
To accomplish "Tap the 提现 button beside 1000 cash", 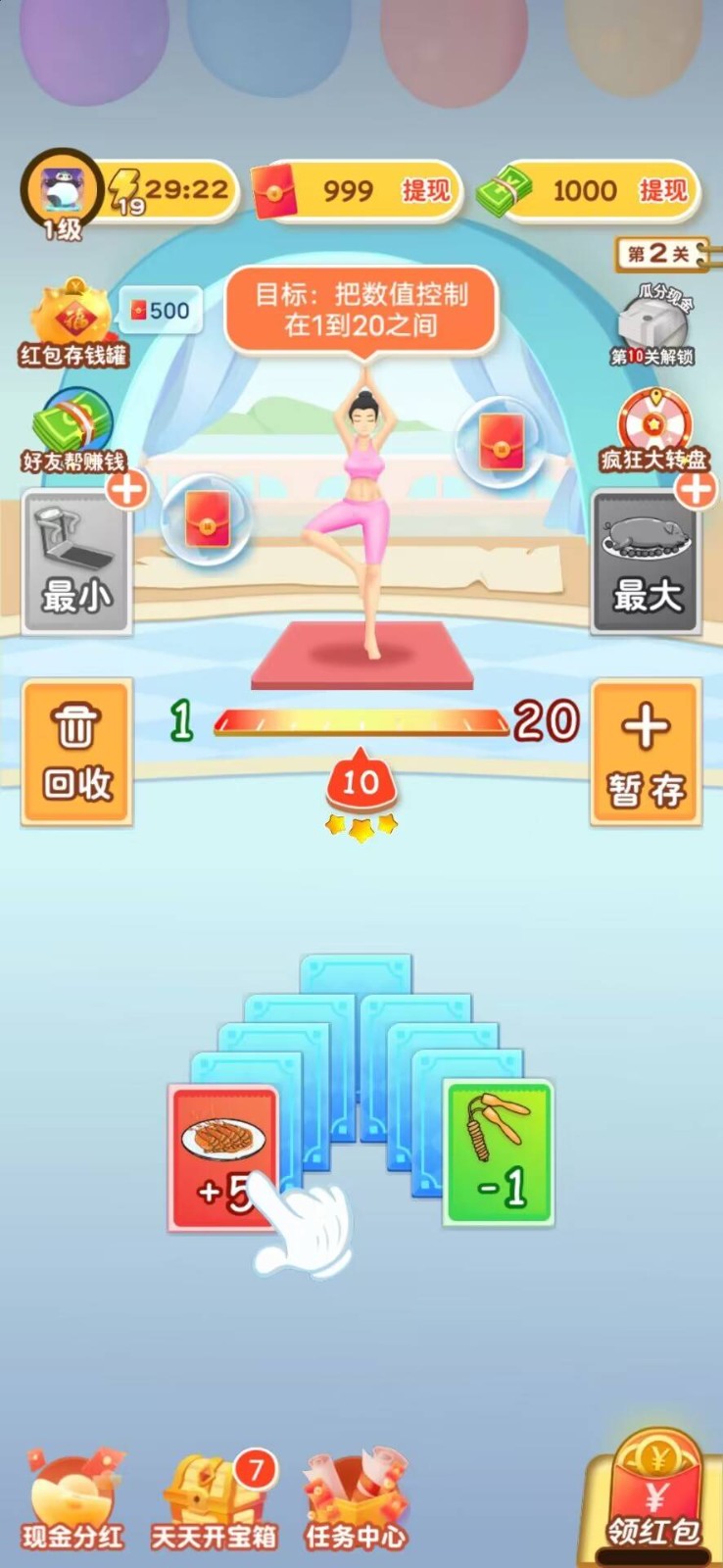I will [x=663, y=190].
